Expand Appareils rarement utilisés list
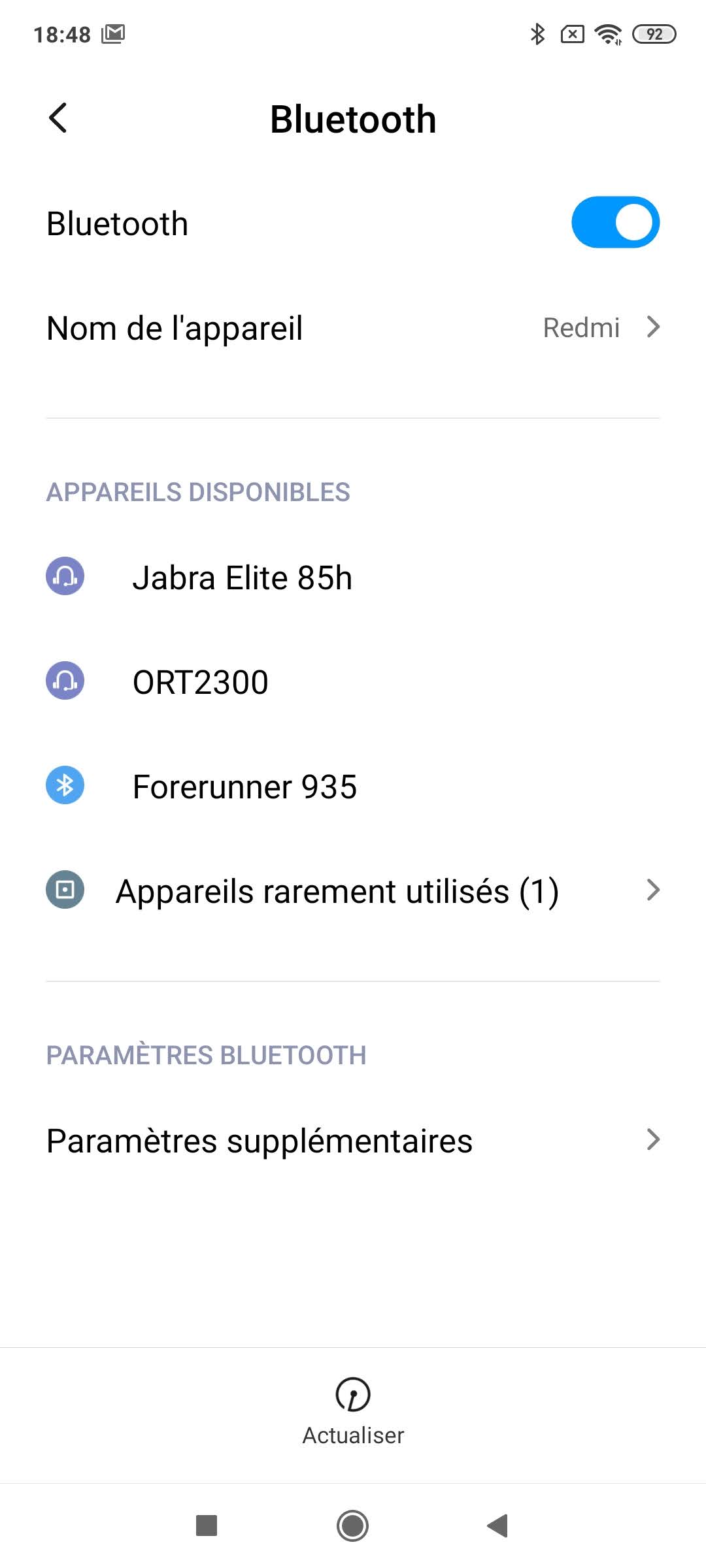 (x=353, y=890)
